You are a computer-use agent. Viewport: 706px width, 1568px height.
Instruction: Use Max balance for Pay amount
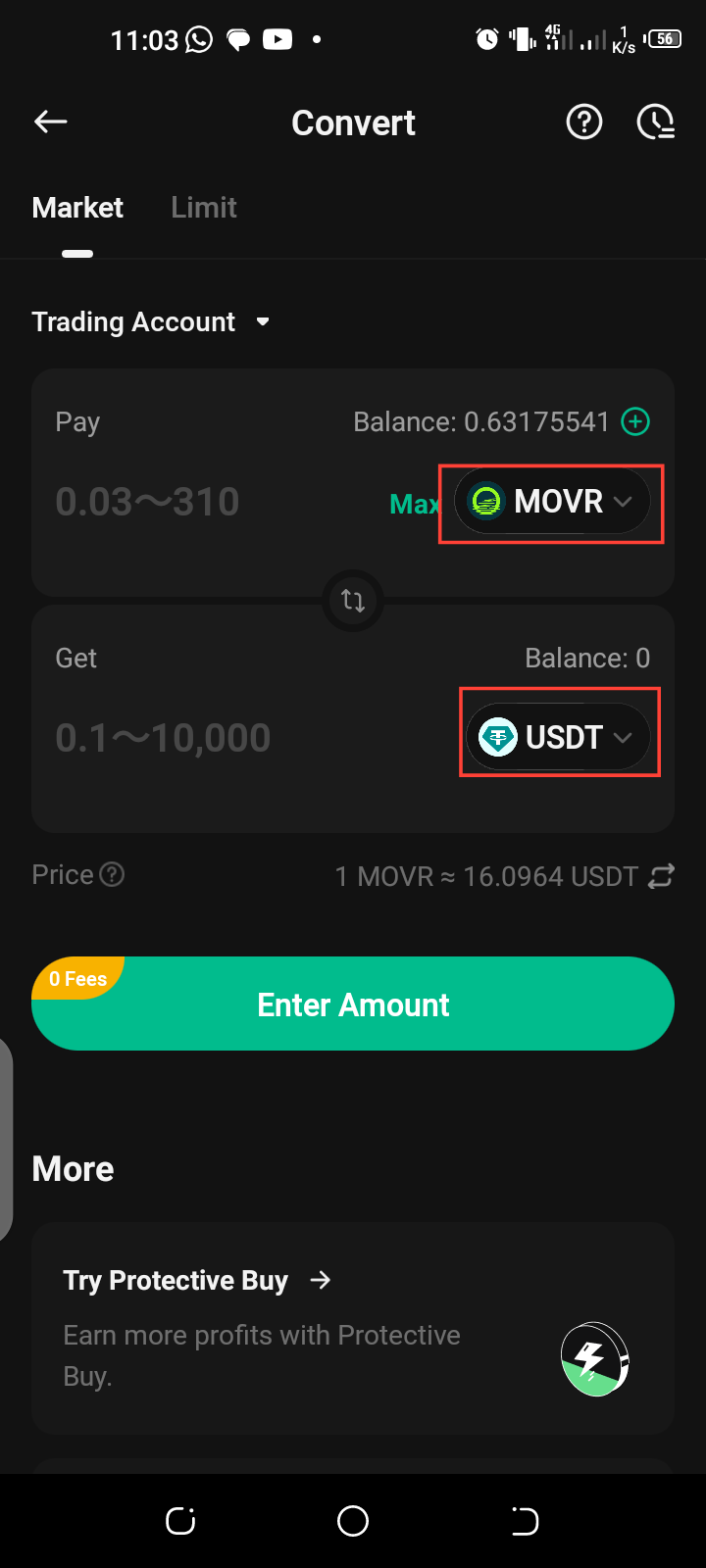tap(414, 504)
